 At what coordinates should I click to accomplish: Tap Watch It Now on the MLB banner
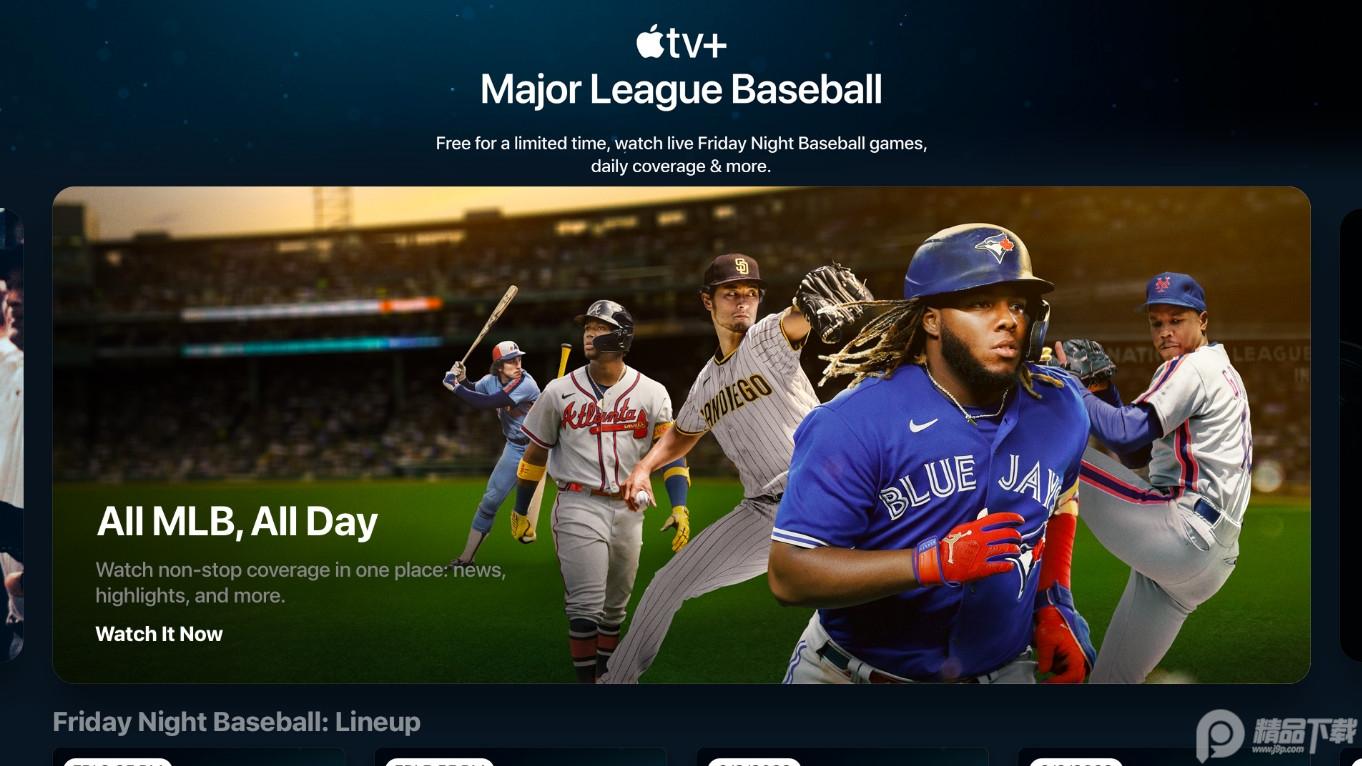click(159, 634)
